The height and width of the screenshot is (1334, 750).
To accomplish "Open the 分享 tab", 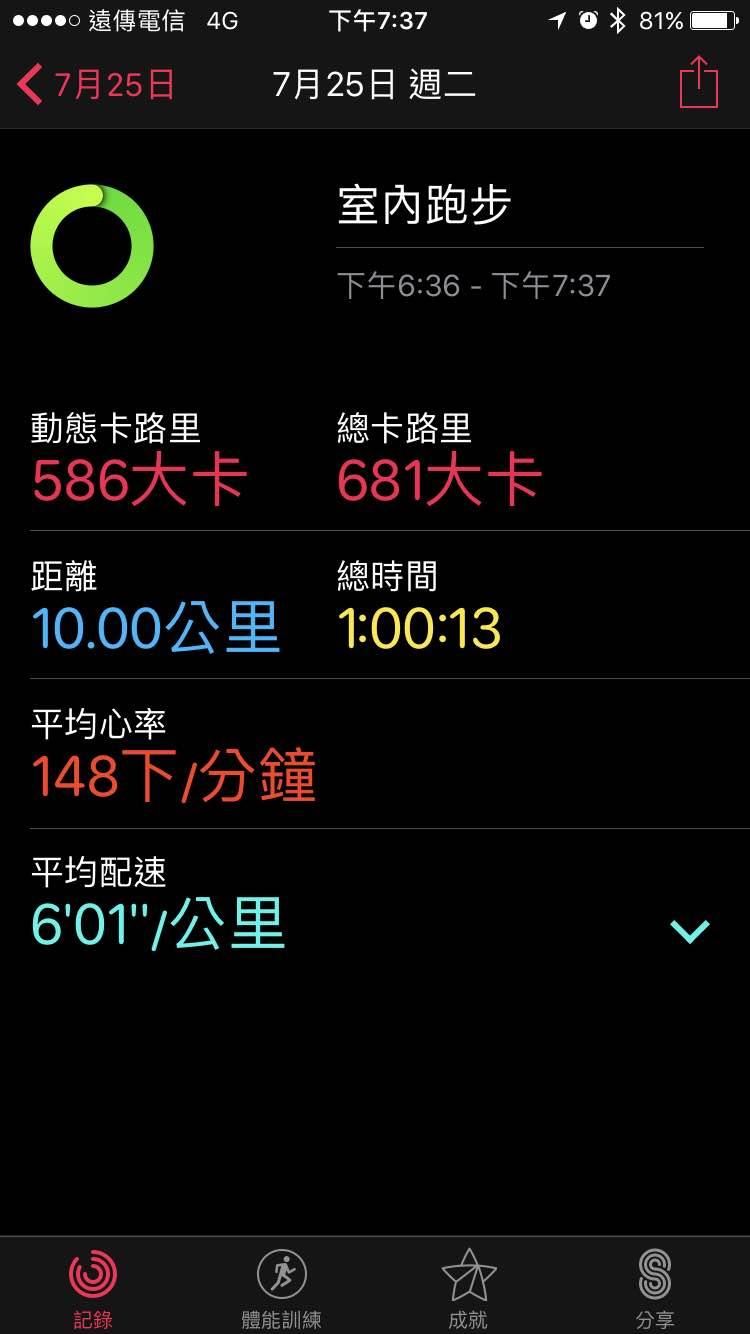I will pos(655,1288).
